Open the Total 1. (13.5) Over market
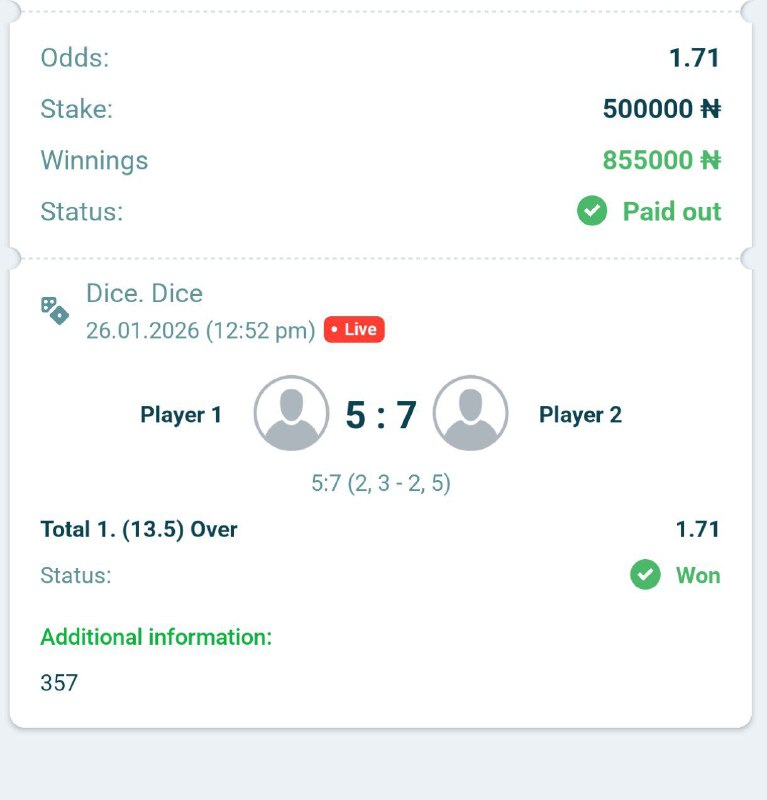This screenshot has height=800, width=767. [x=137, y=529]
